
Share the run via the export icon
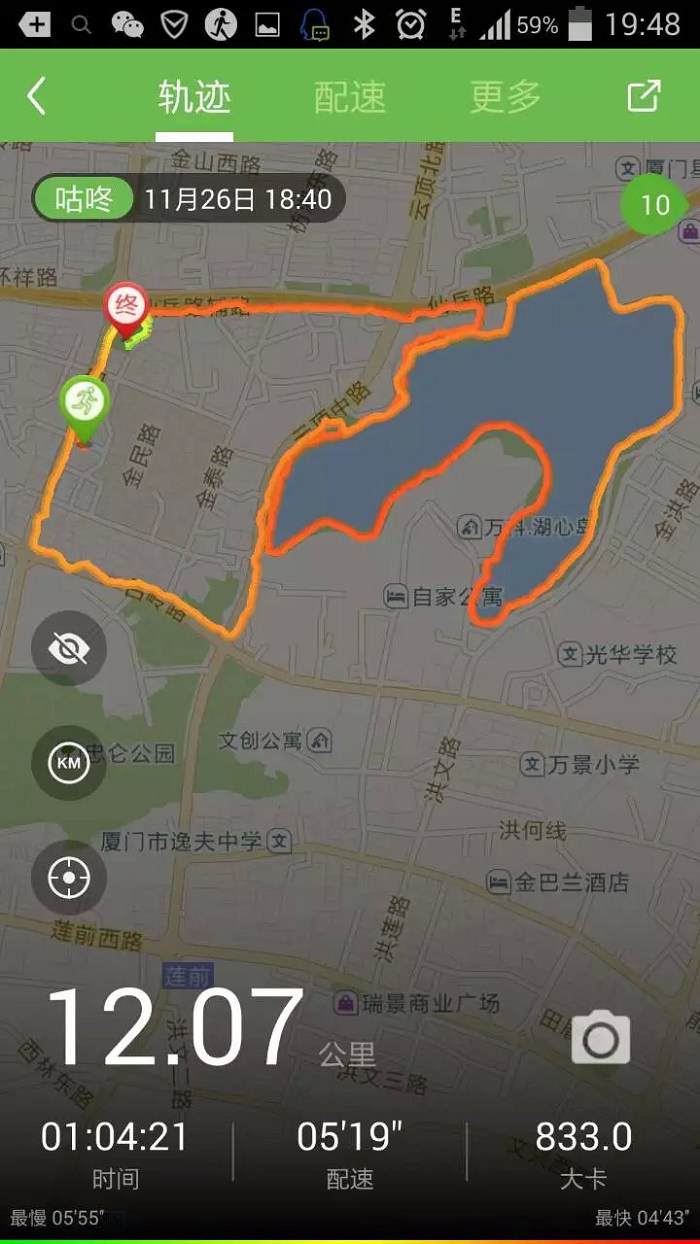click(643, 96)
